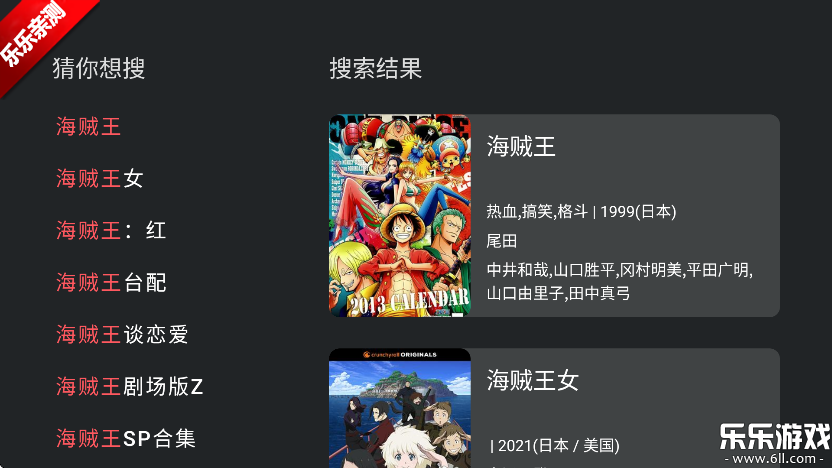Select the suggestion 海贼王
The image size is (832, 468).
pos(89,127)
